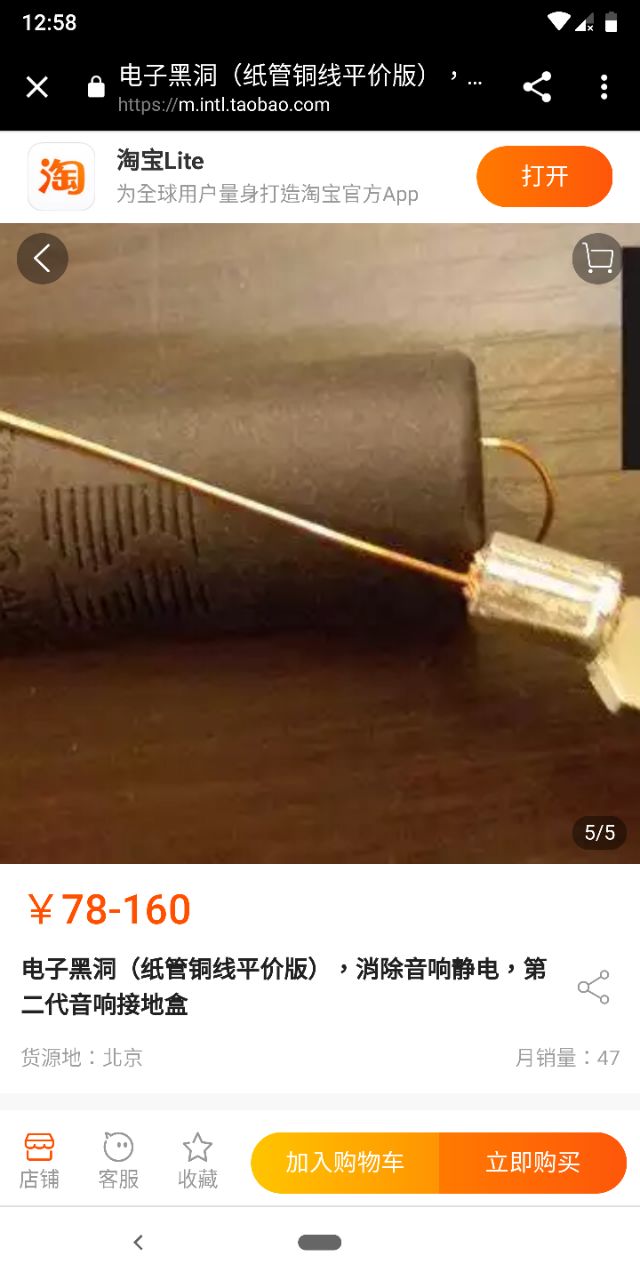Go back using the arrow over the image

pyautogui.click(x=42, y=259)
